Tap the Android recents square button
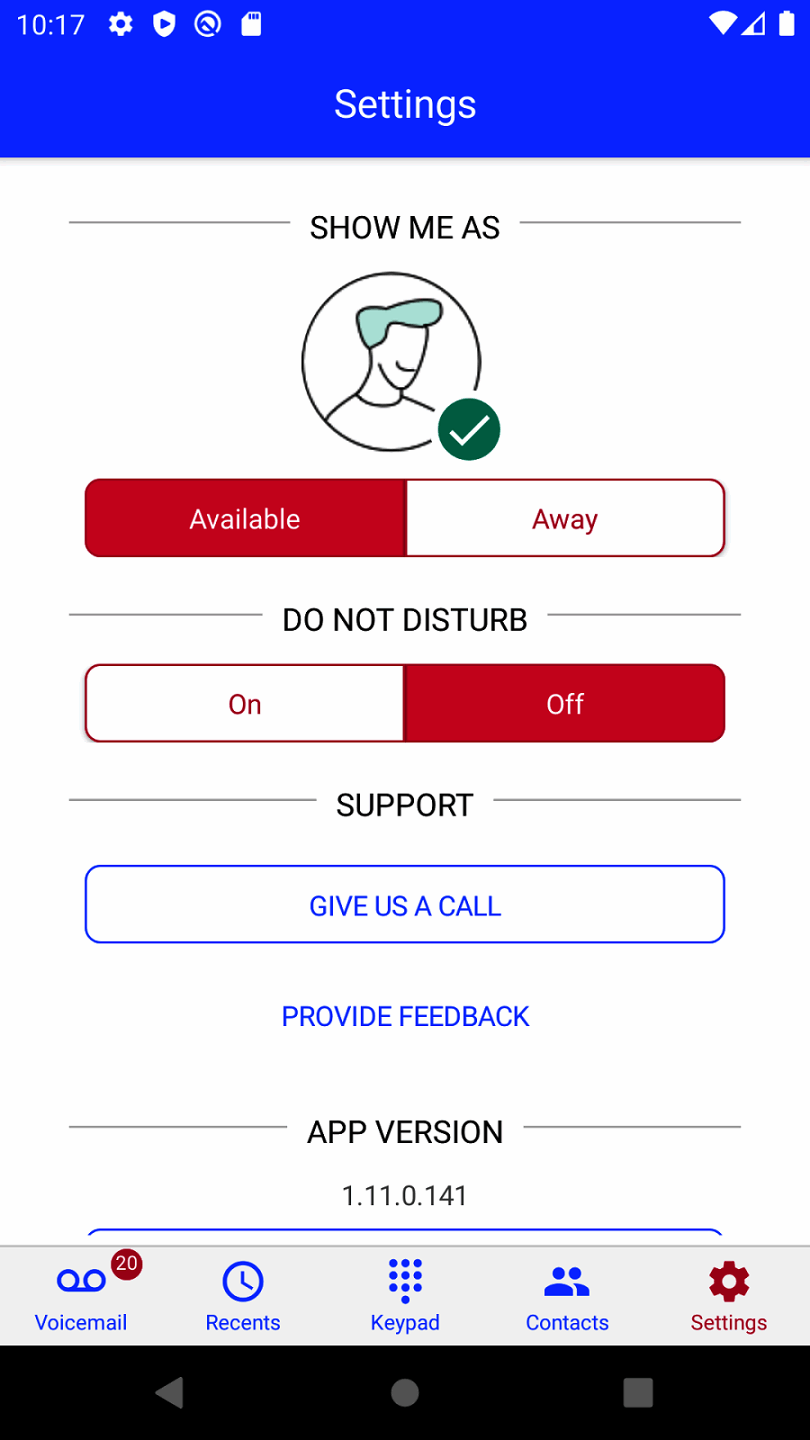 637,1391
